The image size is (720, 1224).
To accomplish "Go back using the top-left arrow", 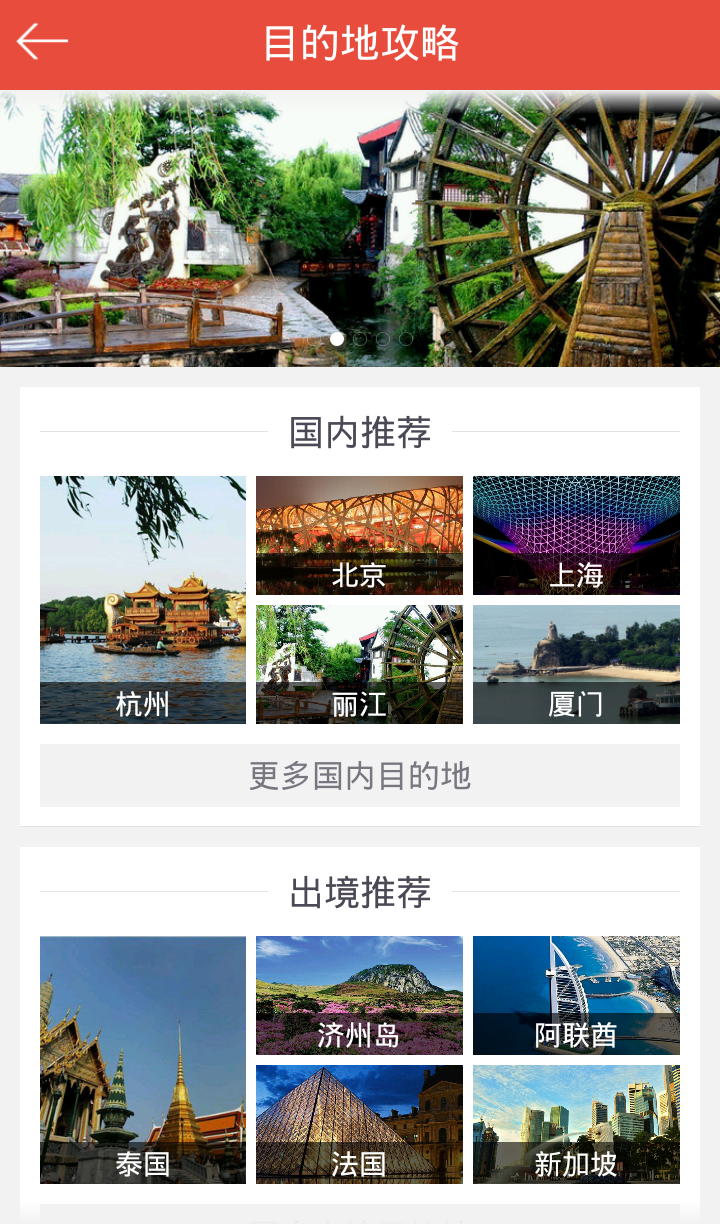I will pyautogui.click(x=42, y=42).
